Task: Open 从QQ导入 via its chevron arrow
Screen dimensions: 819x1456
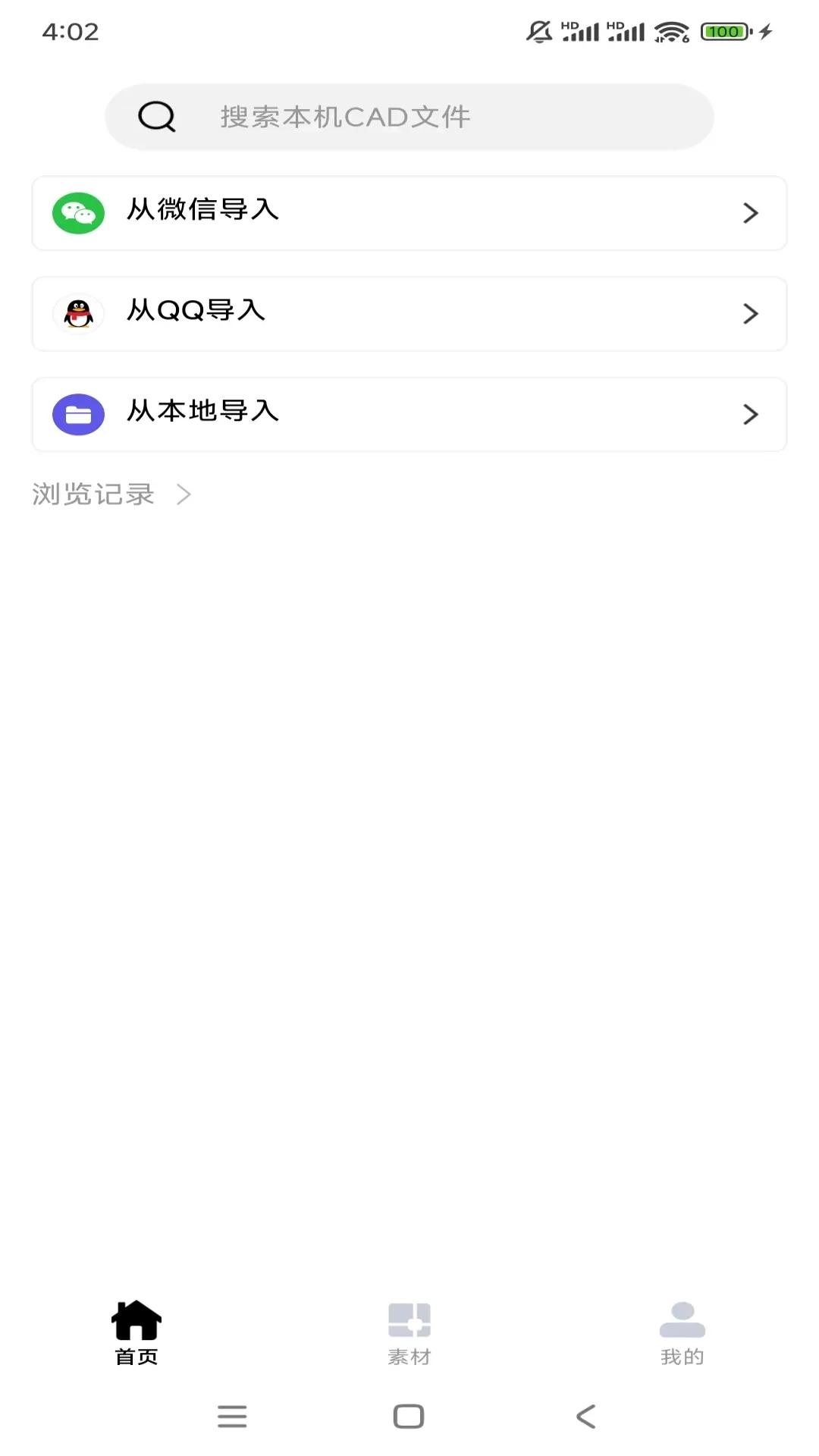Action: tap(751, 313)
